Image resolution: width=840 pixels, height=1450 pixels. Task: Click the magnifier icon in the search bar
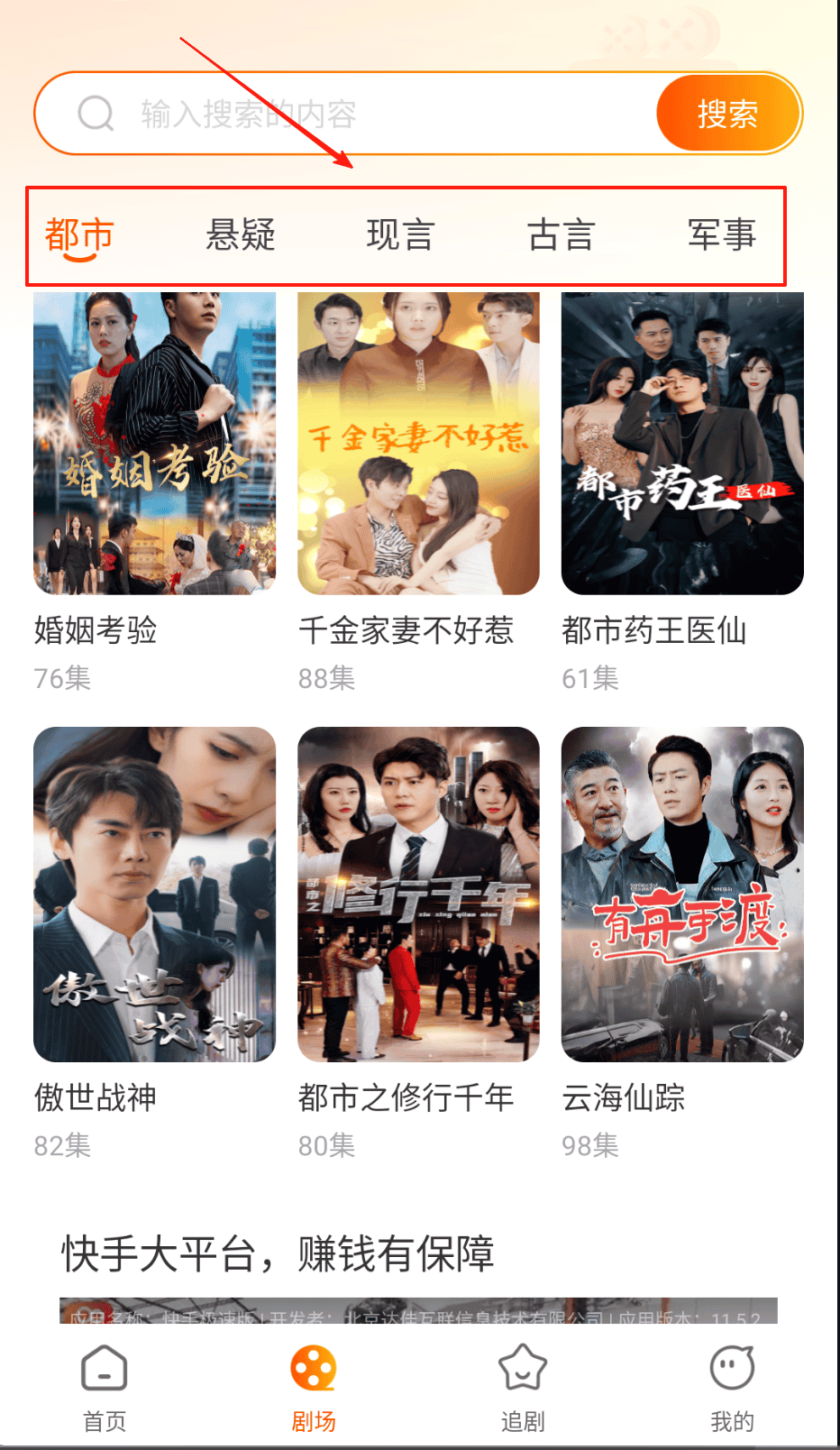coord(95,113)
